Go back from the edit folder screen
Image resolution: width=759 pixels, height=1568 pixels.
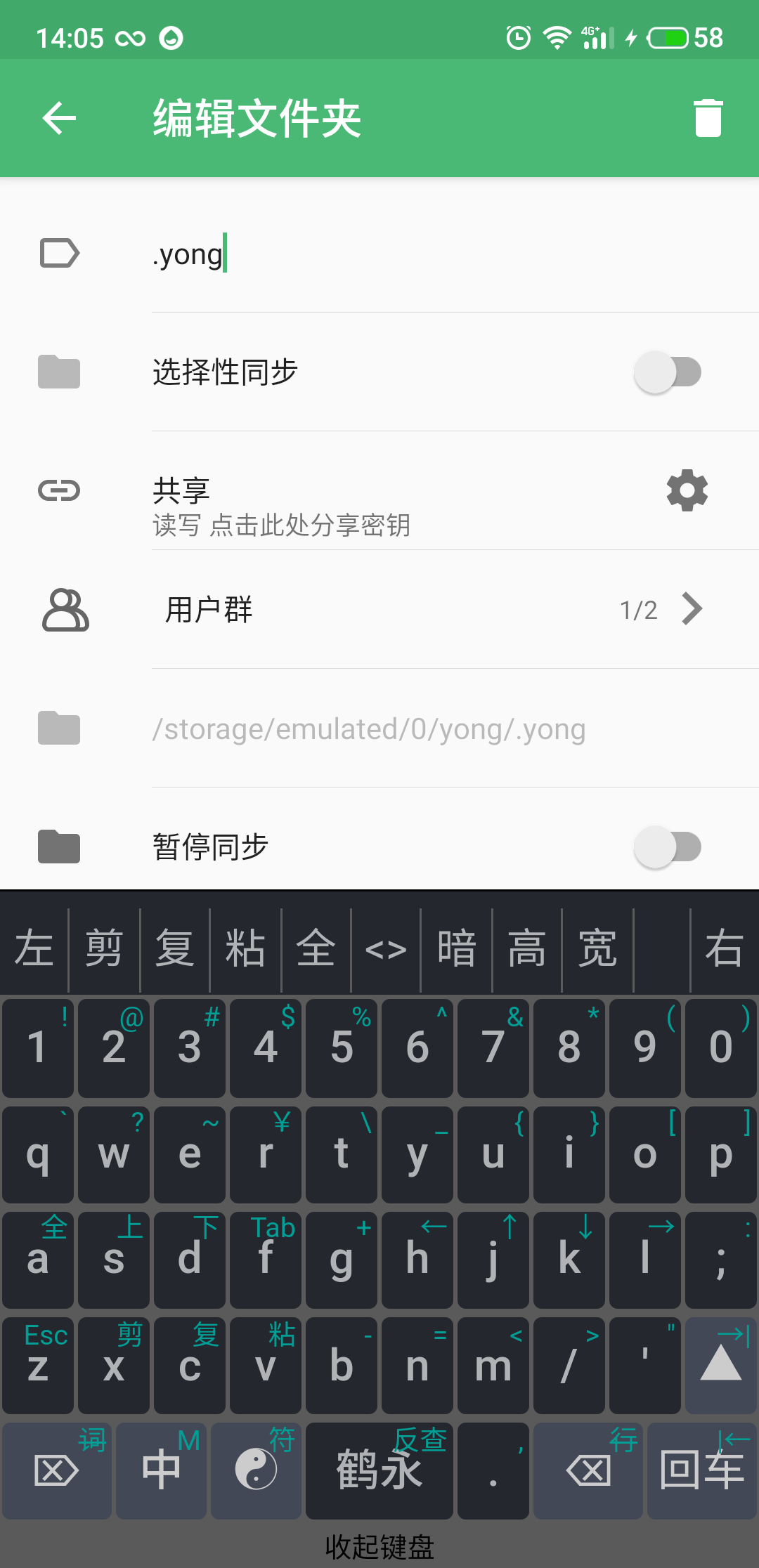[x=59, y=118]
